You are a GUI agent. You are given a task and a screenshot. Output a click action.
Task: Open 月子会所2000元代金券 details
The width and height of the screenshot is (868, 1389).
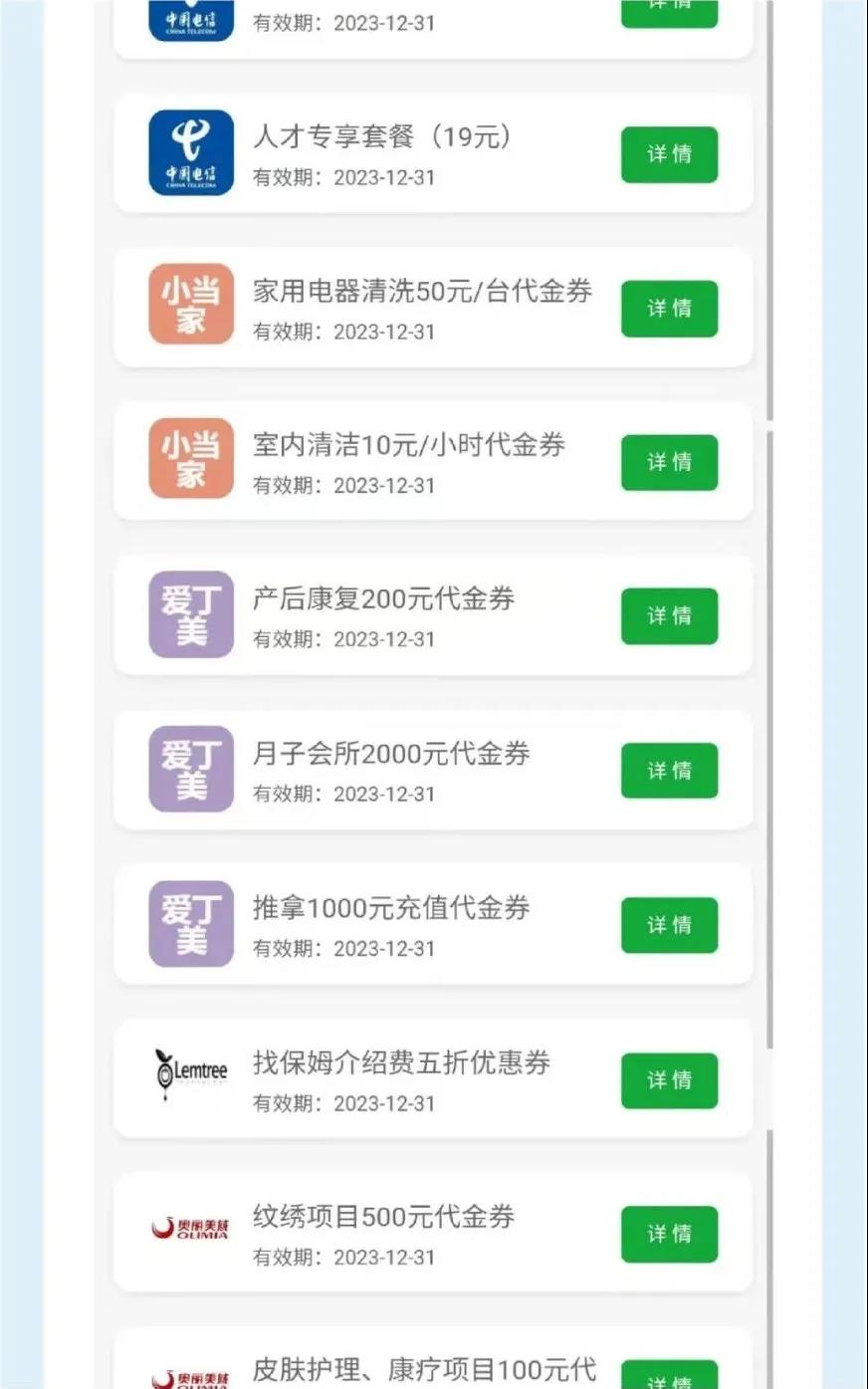[x=669, y=771]
